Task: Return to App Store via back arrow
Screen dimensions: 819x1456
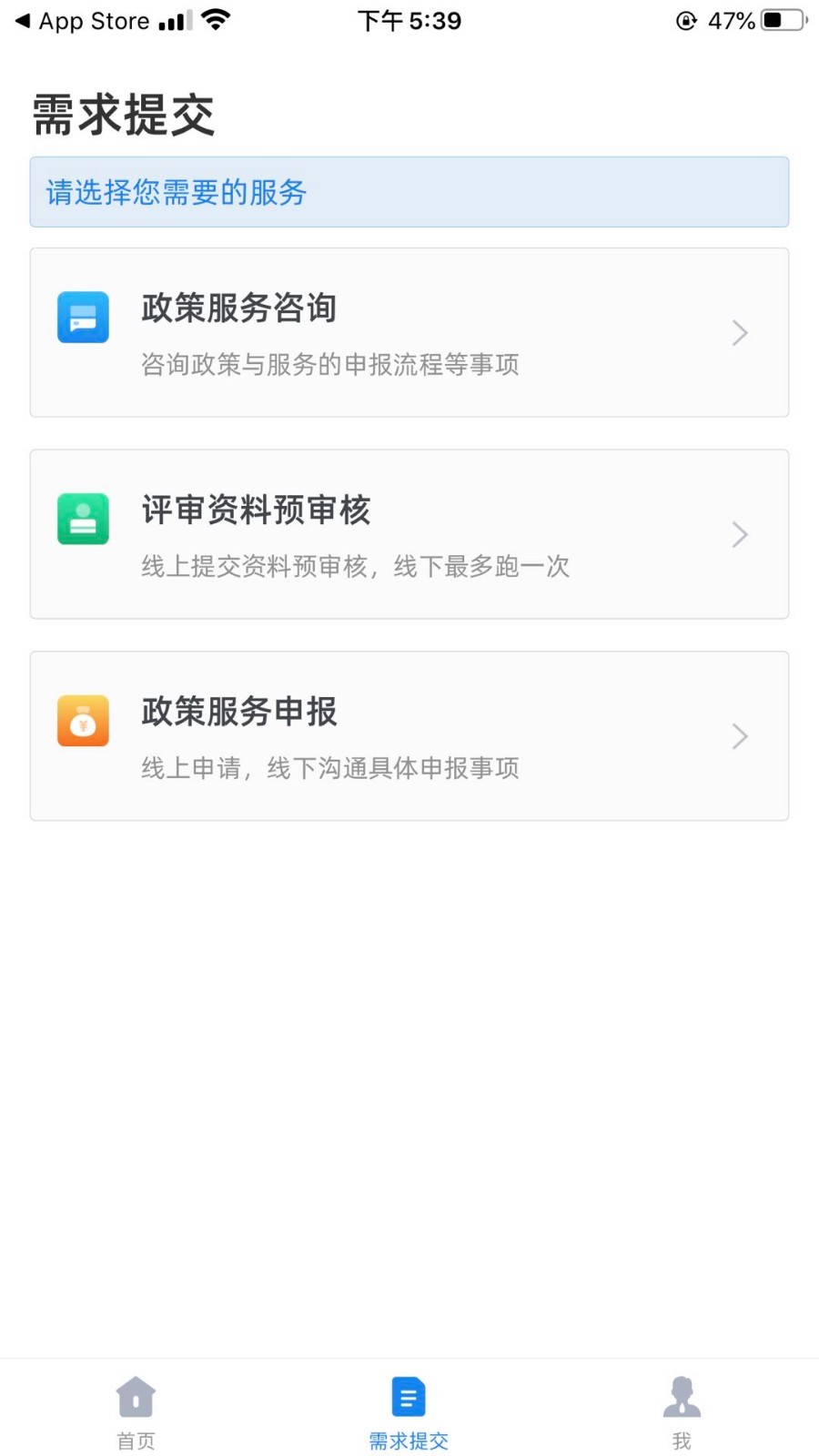Action: point(82,21)
